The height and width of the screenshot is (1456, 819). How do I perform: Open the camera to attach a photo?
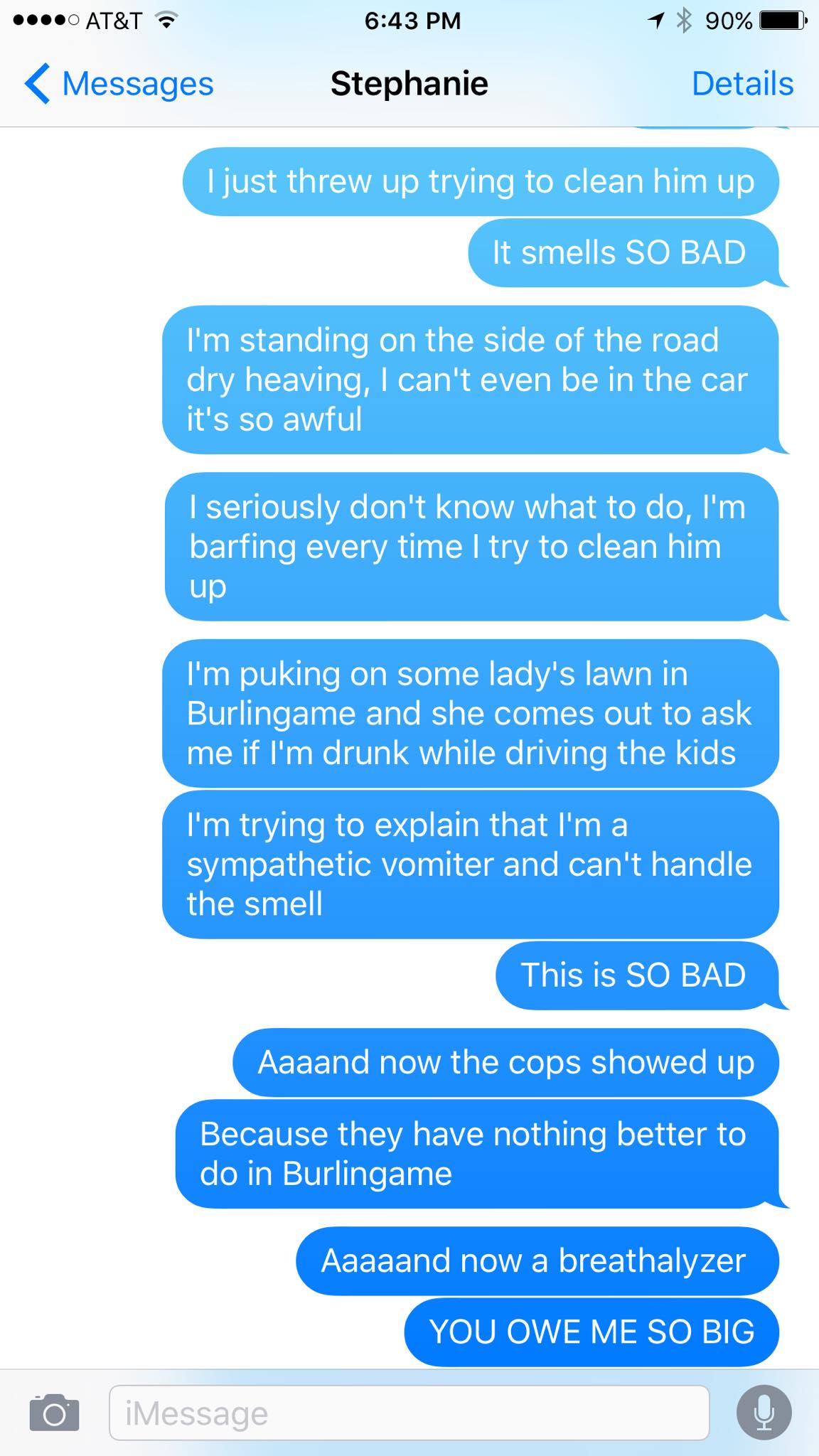[x=54, y=1412]
